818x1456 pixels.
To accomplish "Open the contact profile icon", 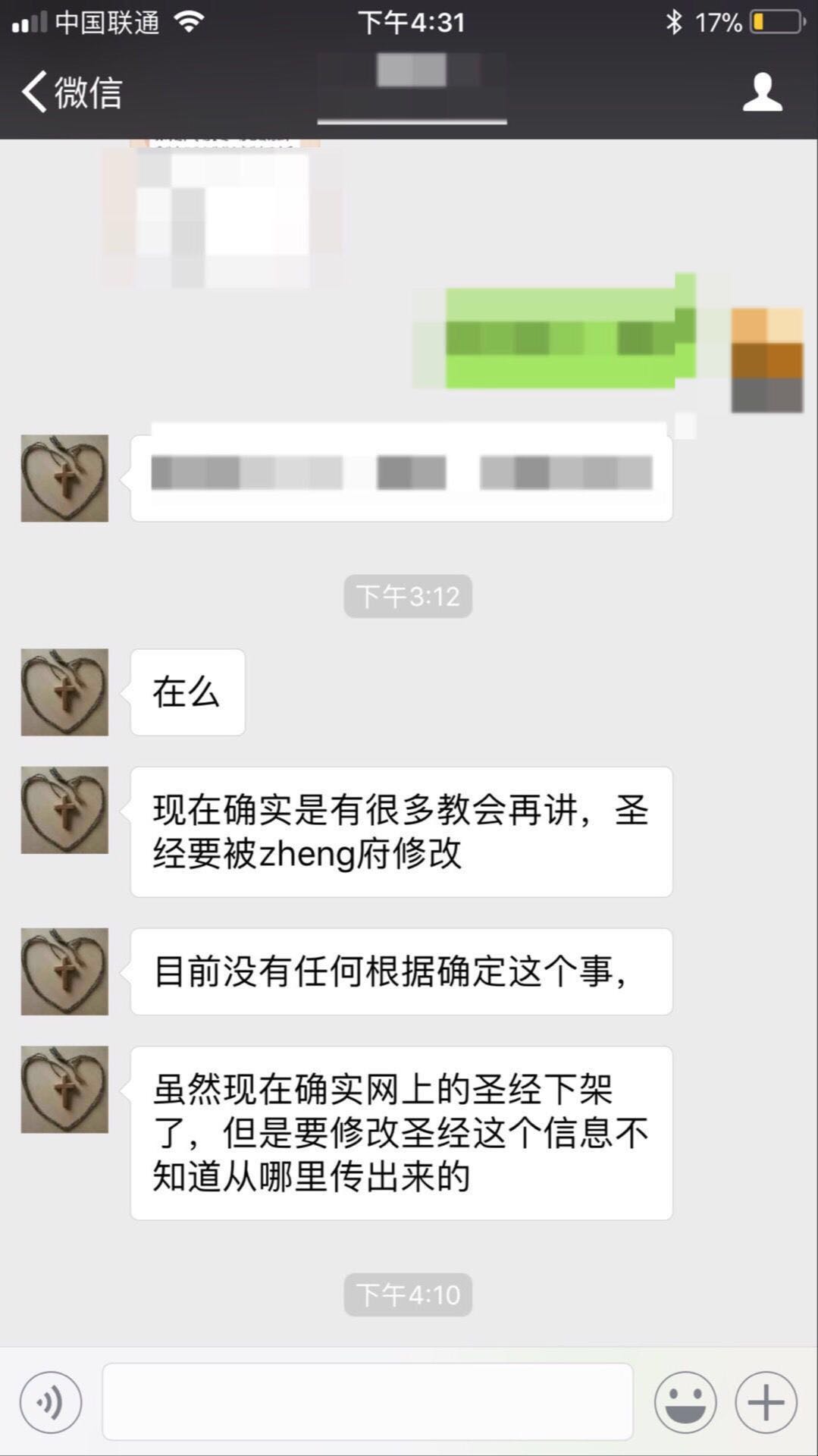I will coord(762,92).
